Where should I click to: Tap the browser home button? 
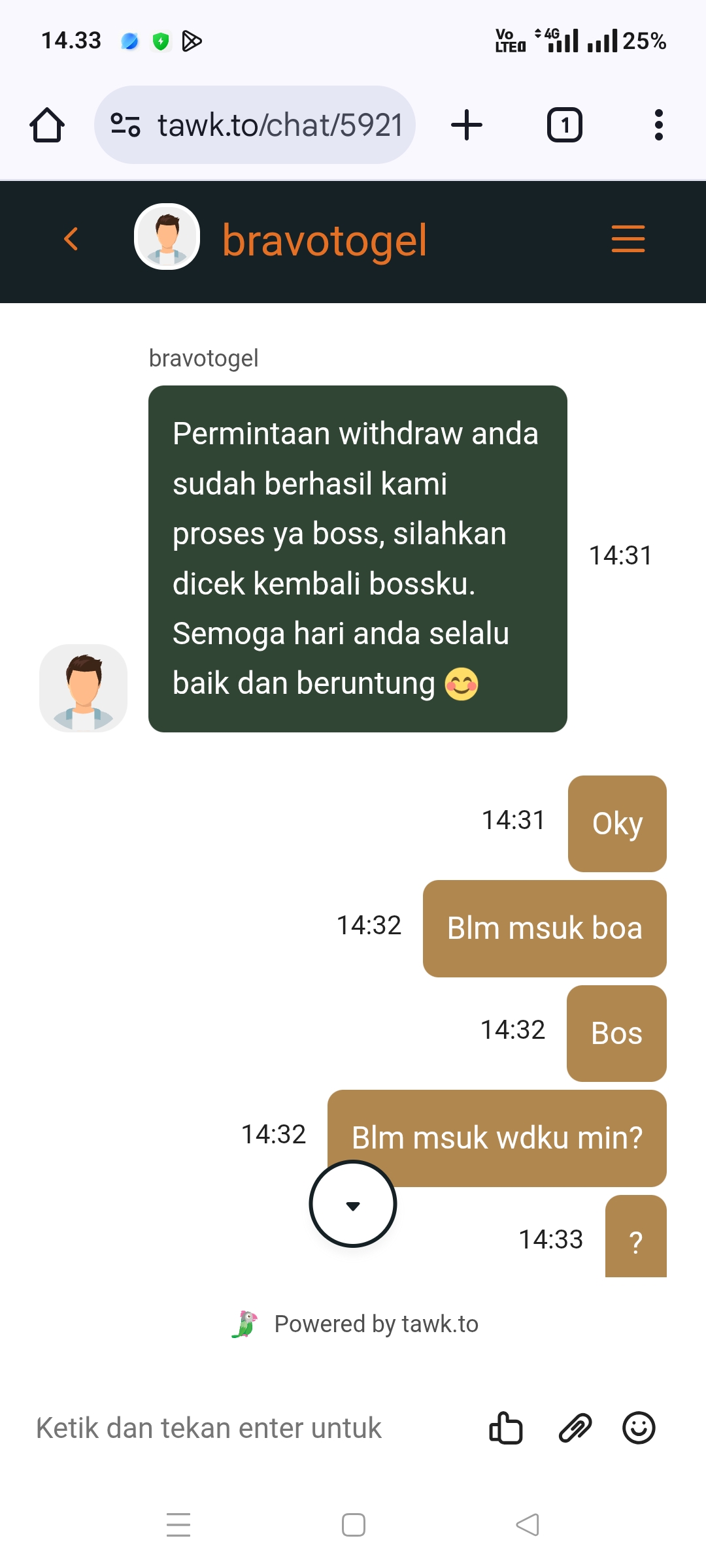coord(47,125)
